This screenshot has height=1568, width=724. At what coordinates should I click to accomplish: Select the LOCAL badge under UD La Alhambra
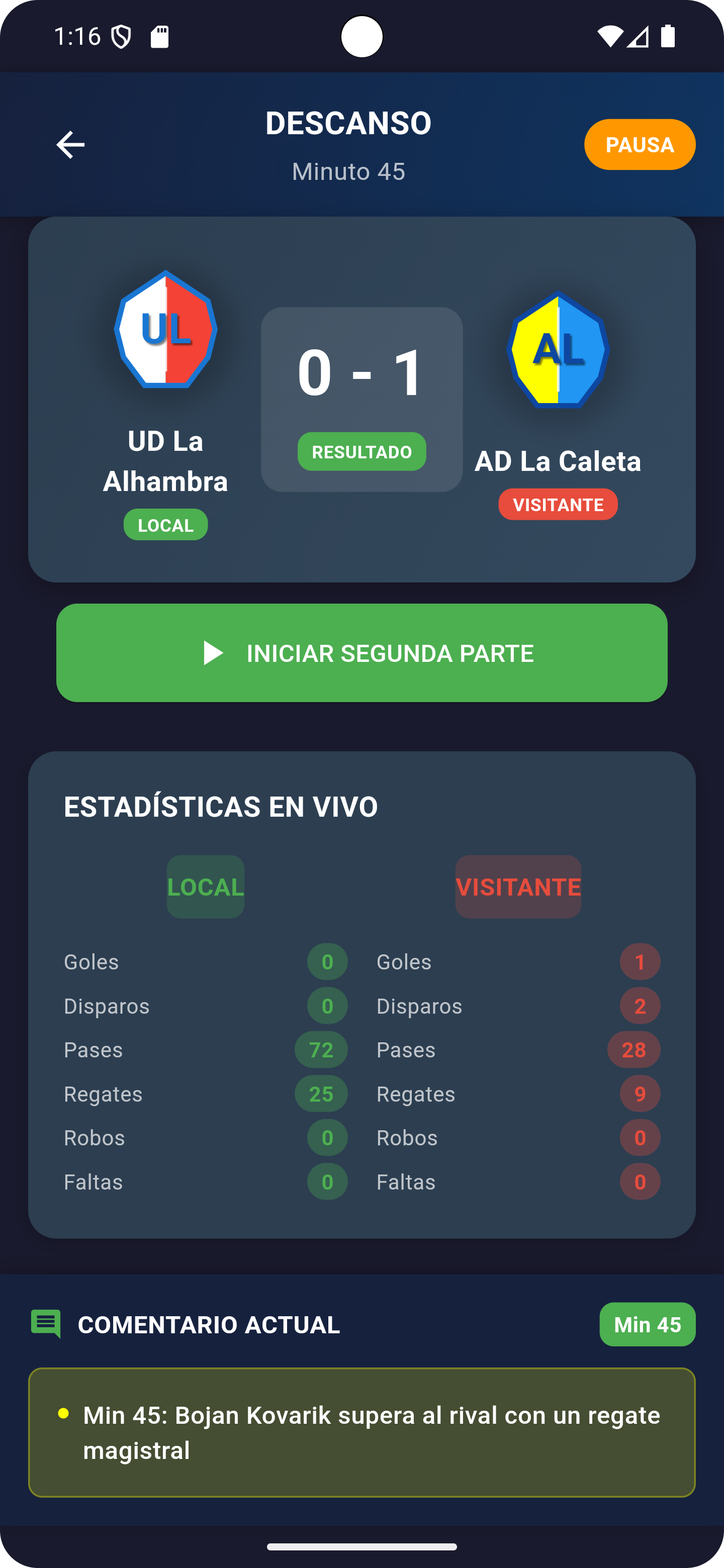click(x=165, y=524)
